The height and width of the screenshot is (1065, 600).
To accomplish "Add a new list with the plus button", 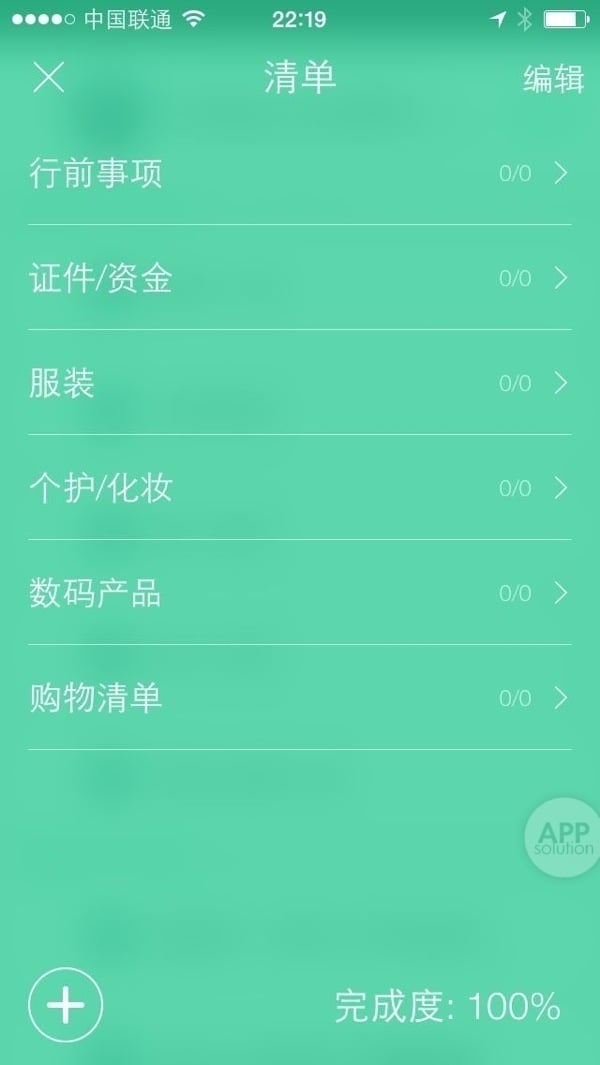I will click(66, 1005).
